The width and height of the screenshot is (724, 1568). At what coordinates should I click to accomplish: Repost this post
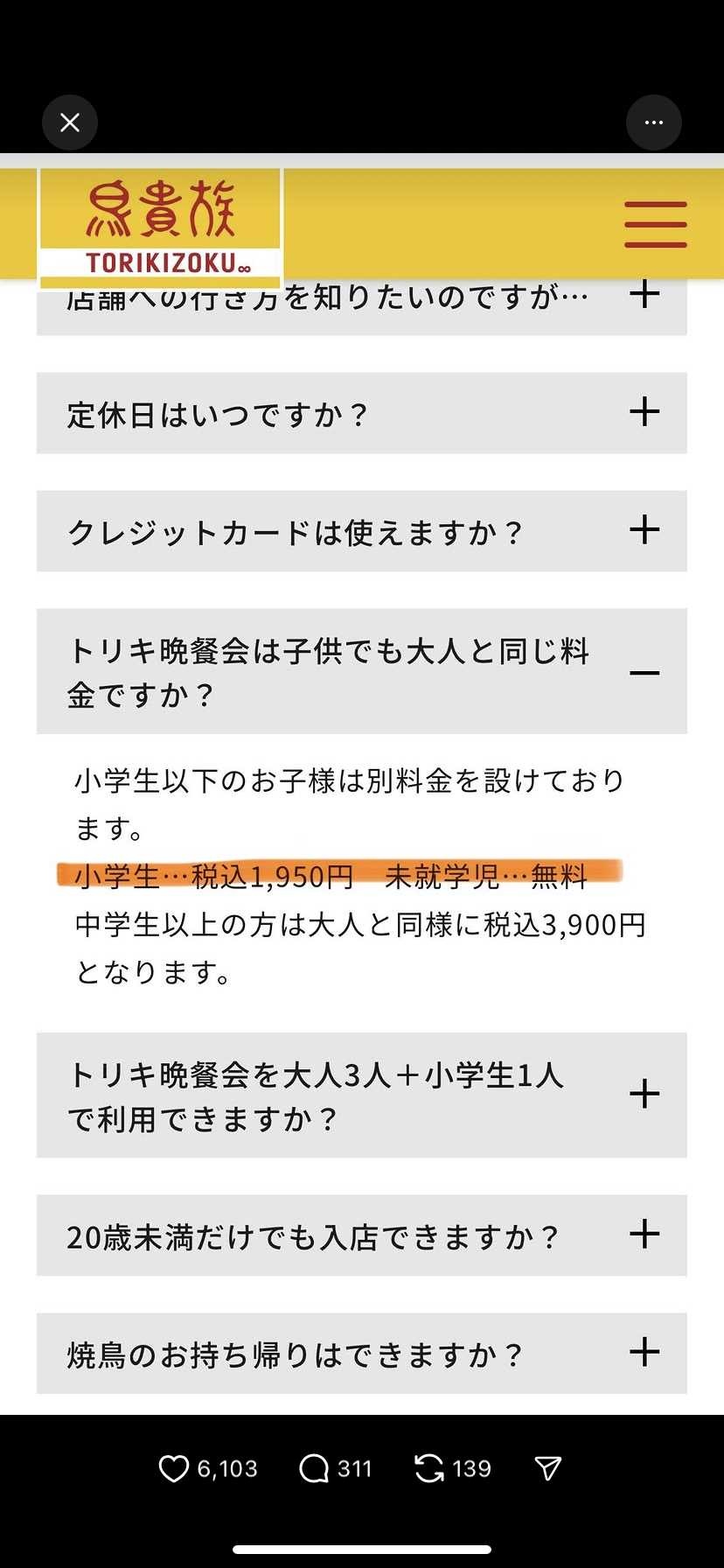click(428, 1468)
